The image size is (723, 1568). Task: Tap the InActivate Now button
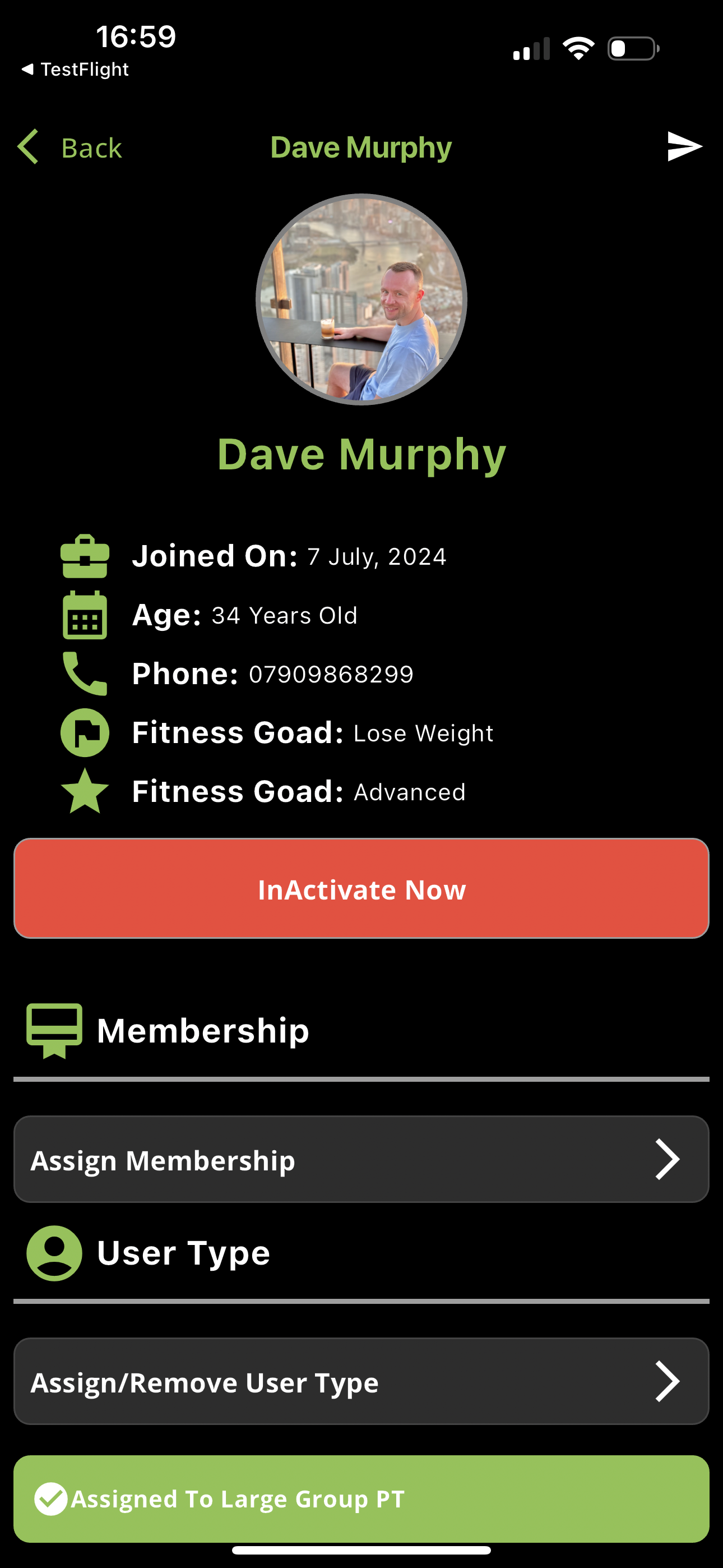[x=361, y=889]
